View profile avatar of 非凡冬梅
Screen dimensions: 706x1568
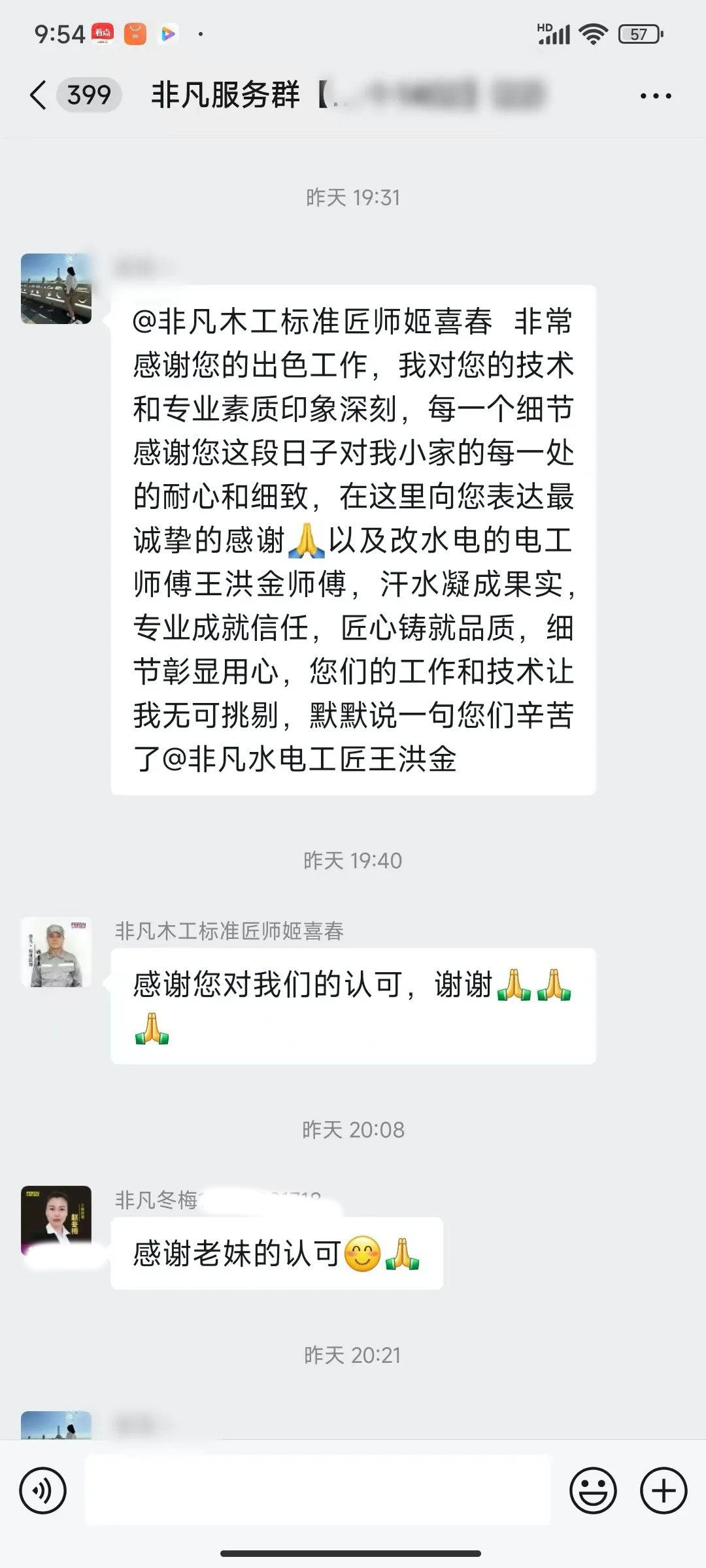pyautogui.click(x=56, y=1220)
